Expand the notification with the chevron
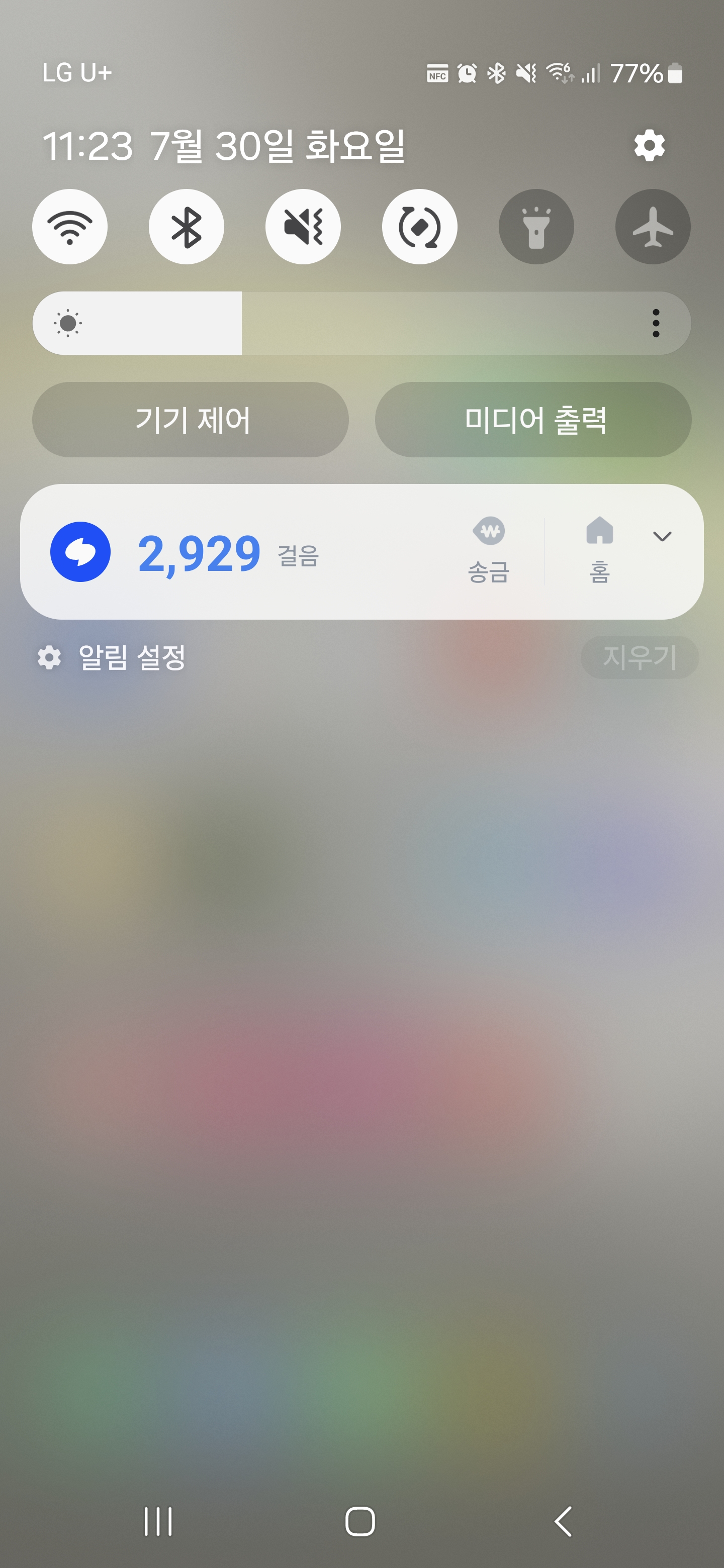 (662, 536)
